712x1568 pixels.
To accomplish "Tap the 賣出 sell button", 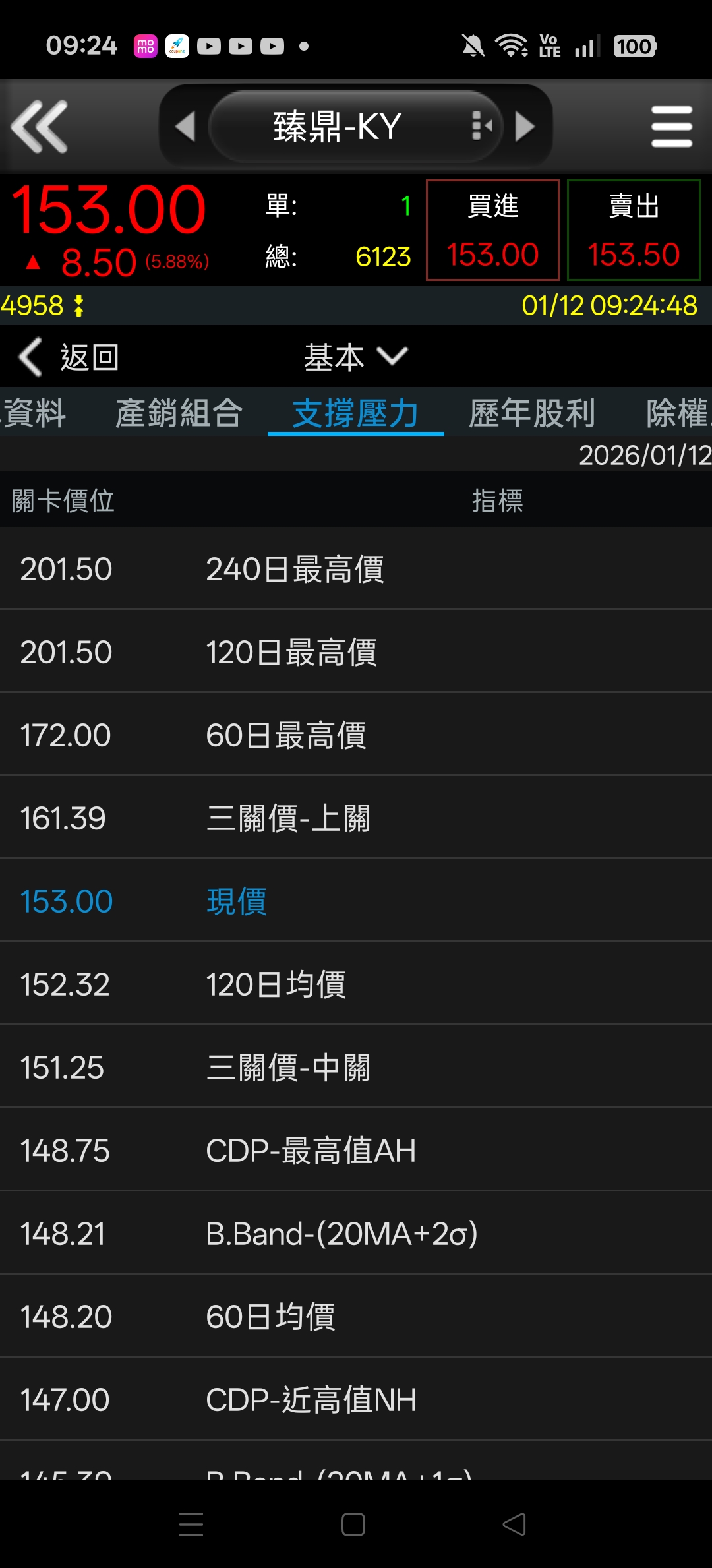I will [633, 230].
